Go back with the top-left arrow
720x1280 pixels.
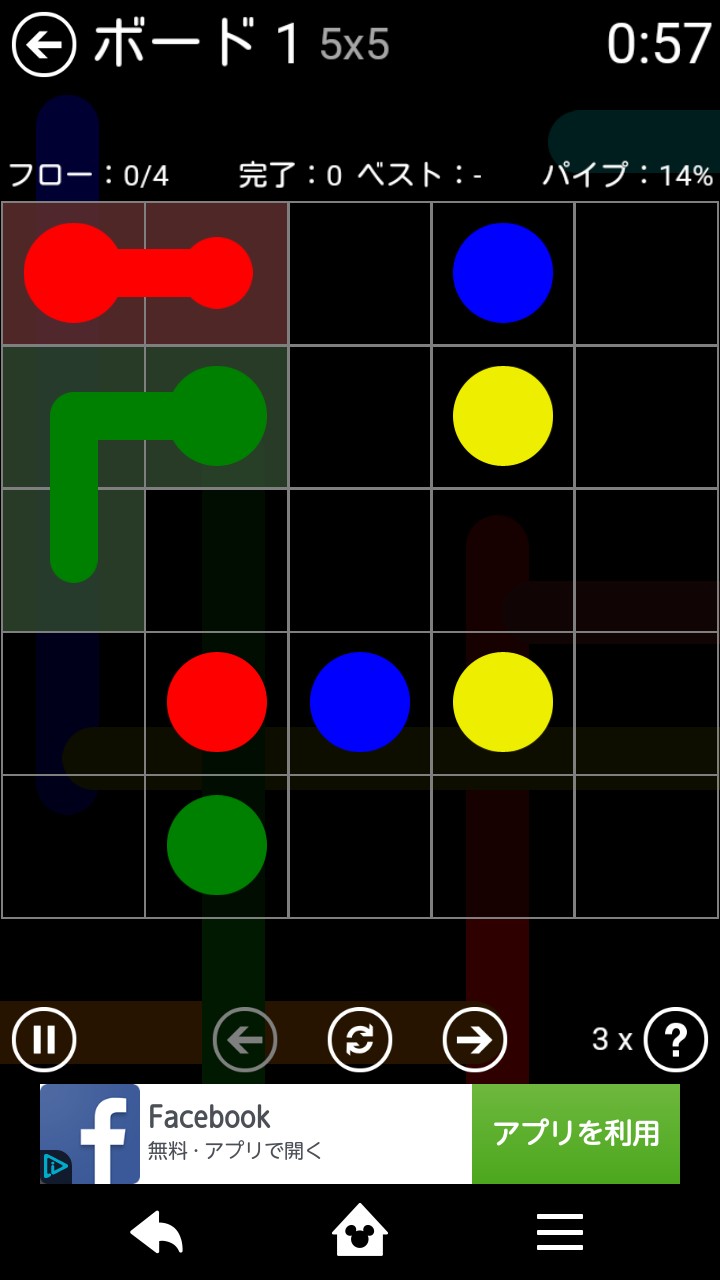[x=44, y=45]
